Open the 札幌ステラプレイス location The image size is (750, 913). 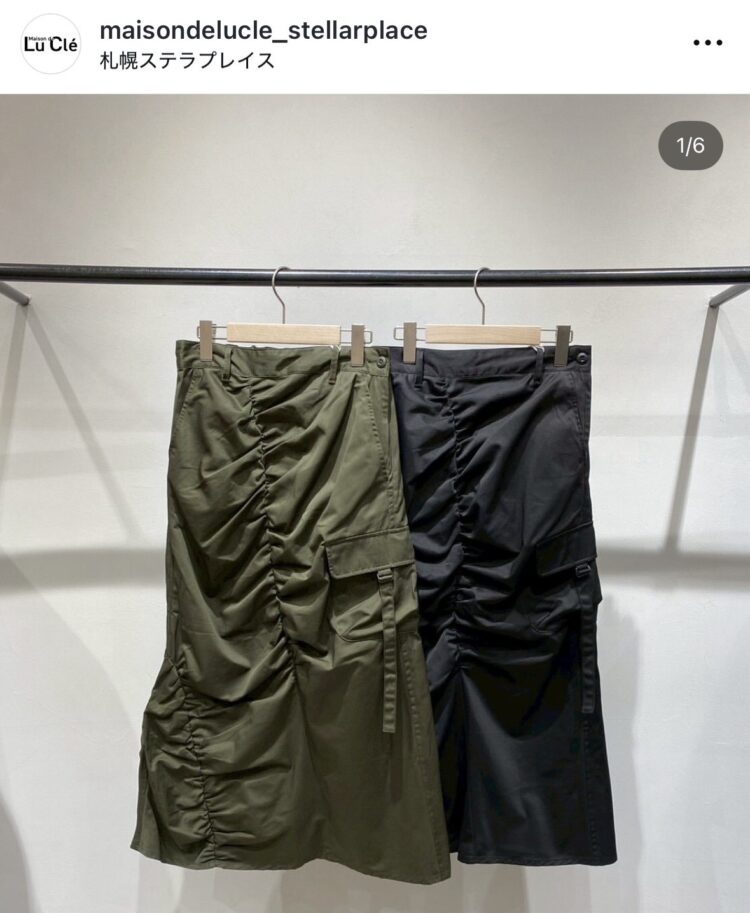coord(187,60)
